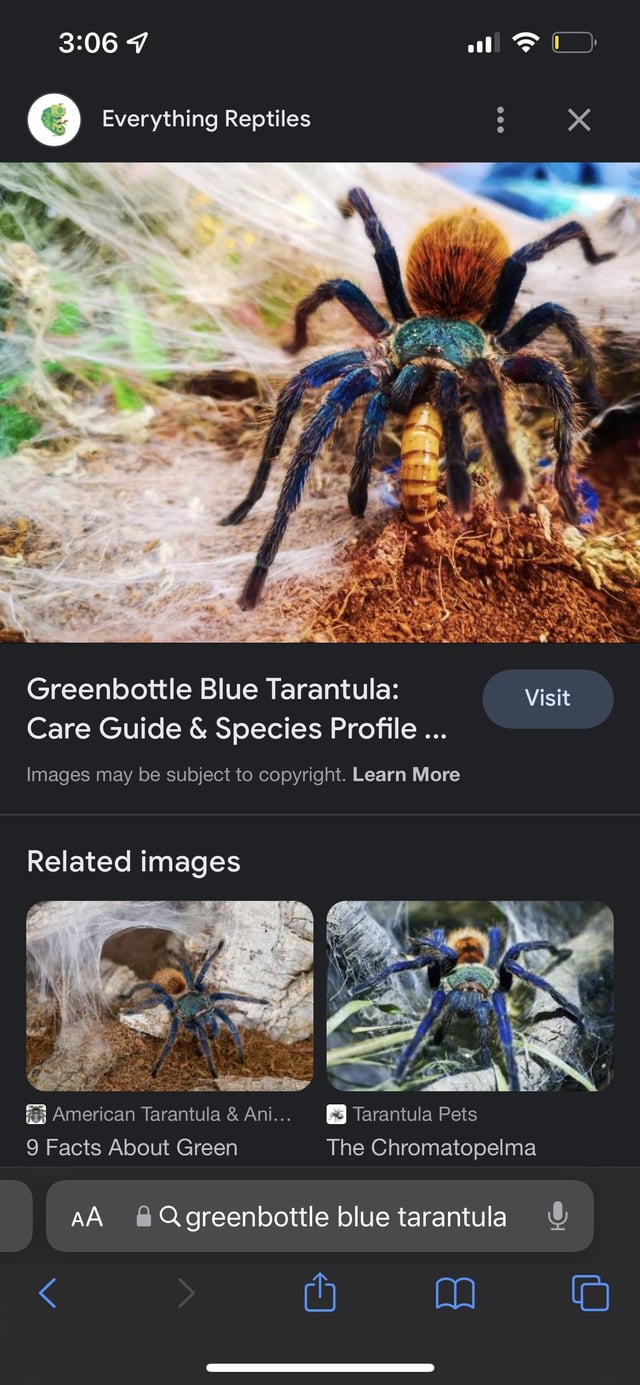Show all open Safari tabs
The image size is (640, 1385).
[x=589, y=1293]
